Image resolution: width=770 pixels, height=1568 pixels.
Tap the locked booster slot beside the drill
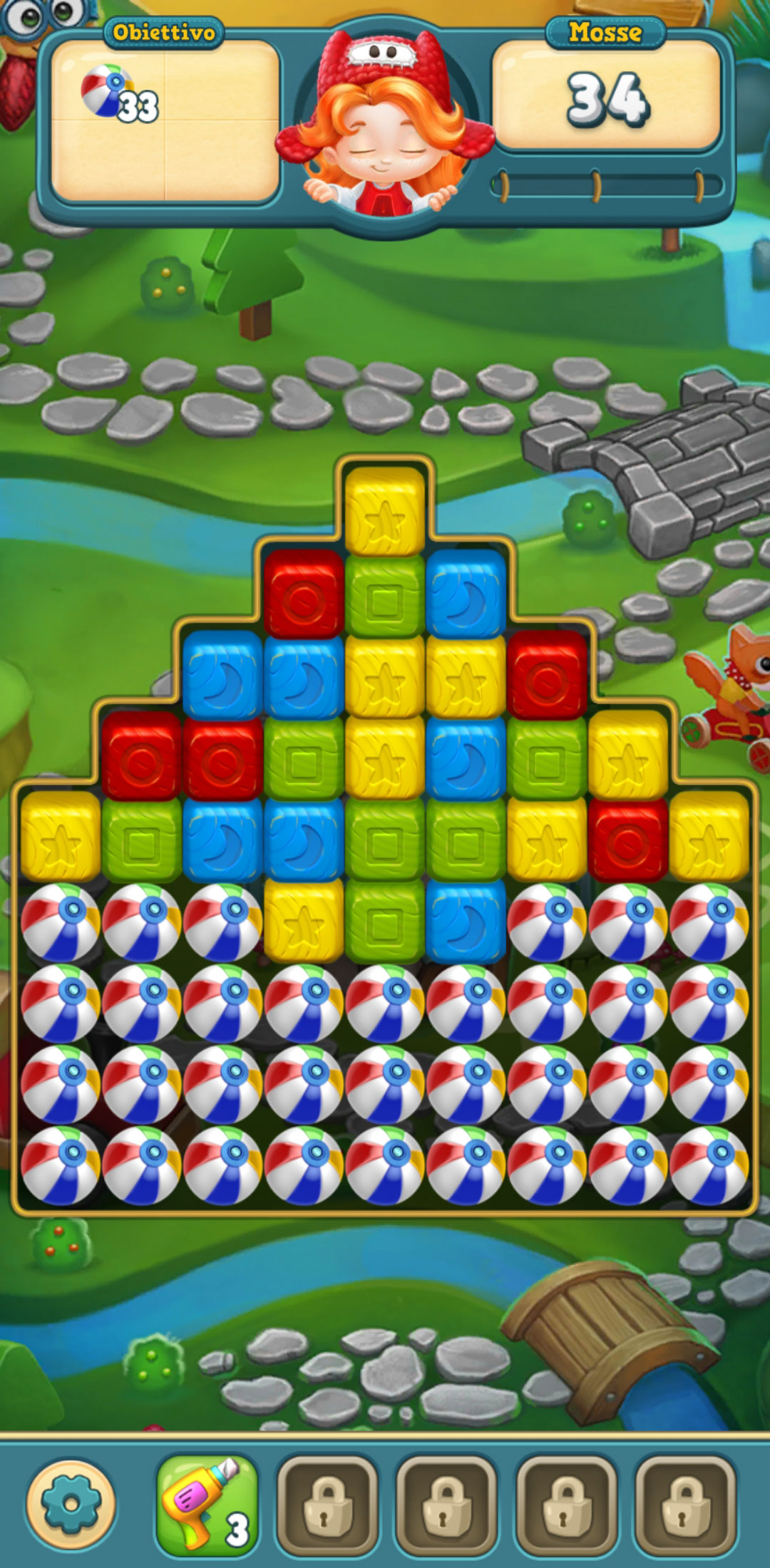(327, 1505)
